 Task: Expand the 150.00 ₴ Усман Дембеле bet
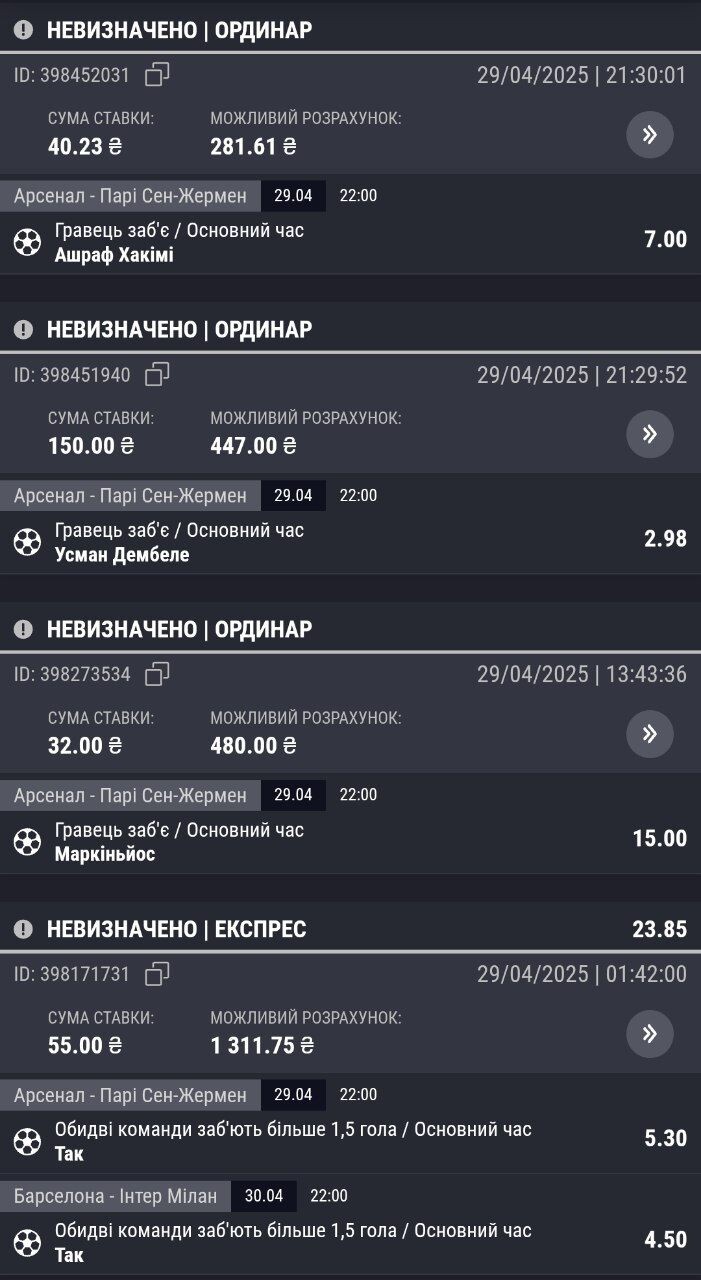tap(650, 434)
